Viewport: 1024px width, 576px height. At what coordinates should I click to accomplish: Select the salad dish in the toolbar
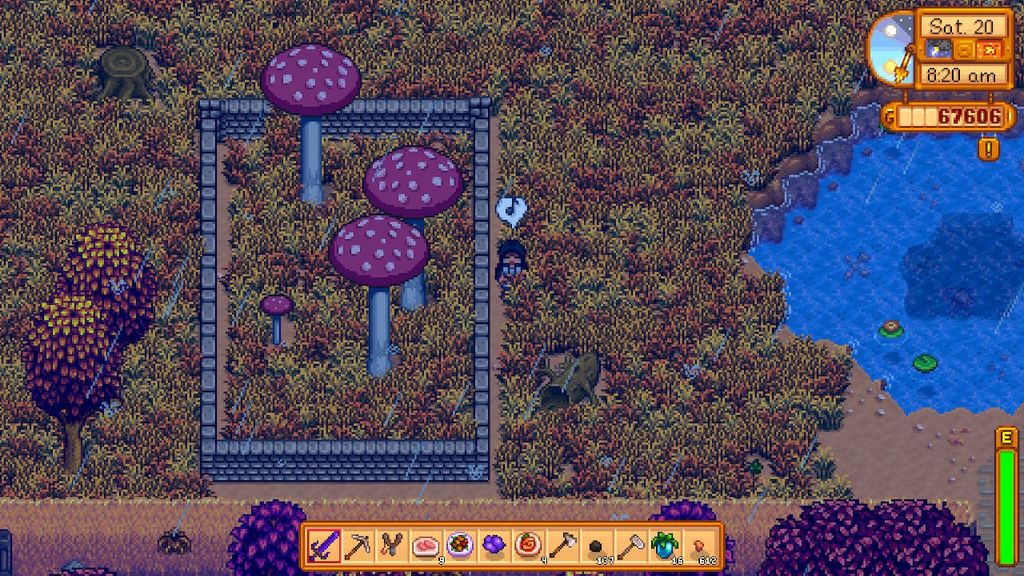pos(459,546)
